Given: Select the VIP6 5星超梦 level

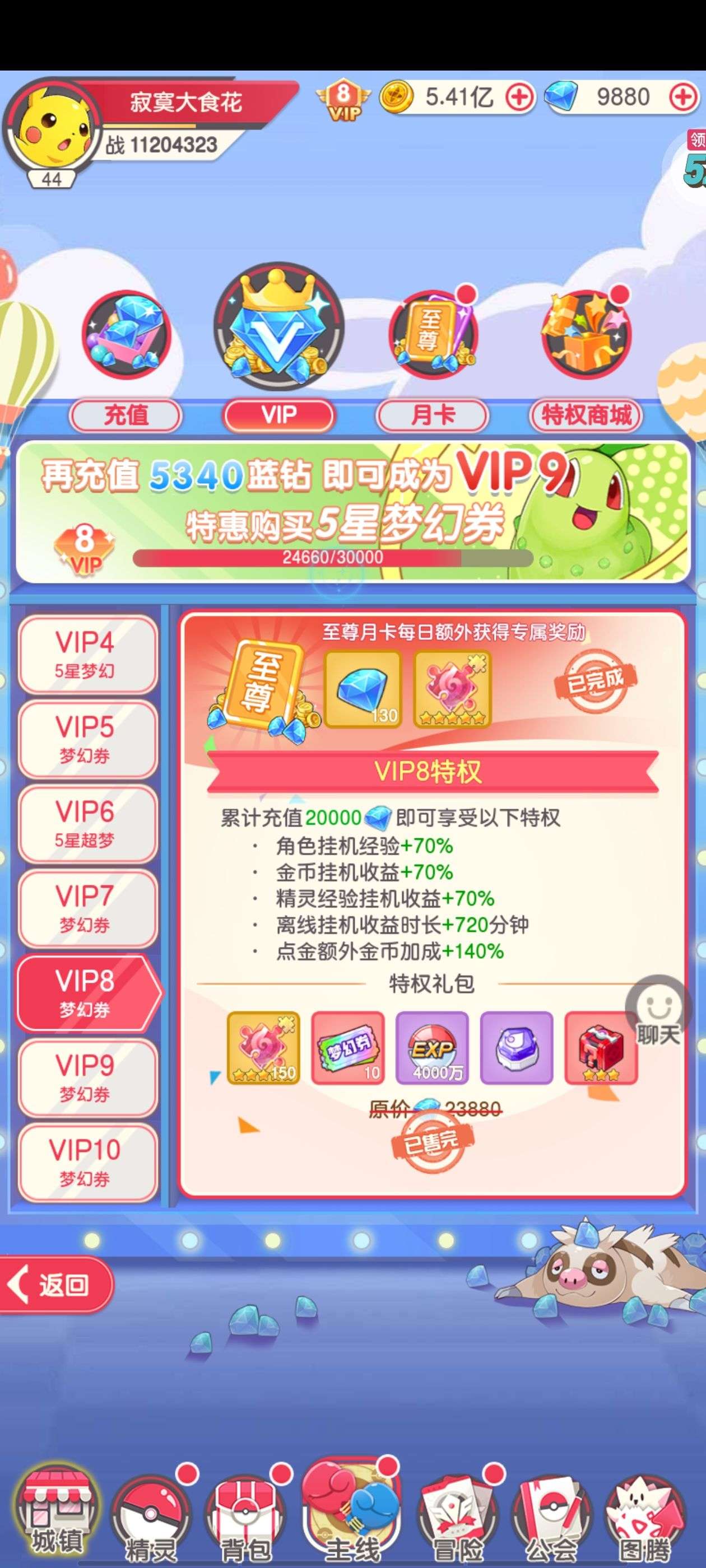Looking at the screenshot, I should click(86, 824).
